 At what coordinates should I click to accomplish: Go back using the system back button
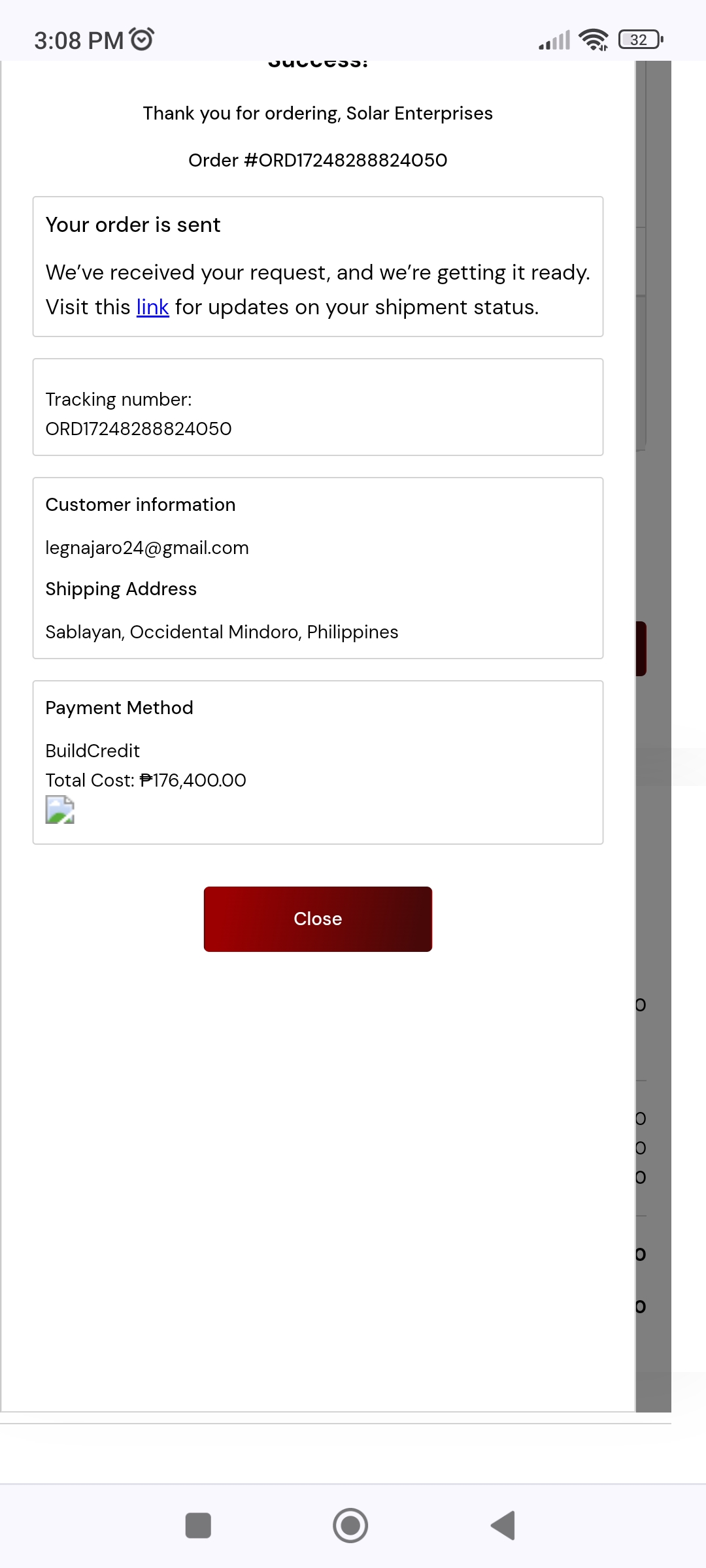(x=503, y=1526)
